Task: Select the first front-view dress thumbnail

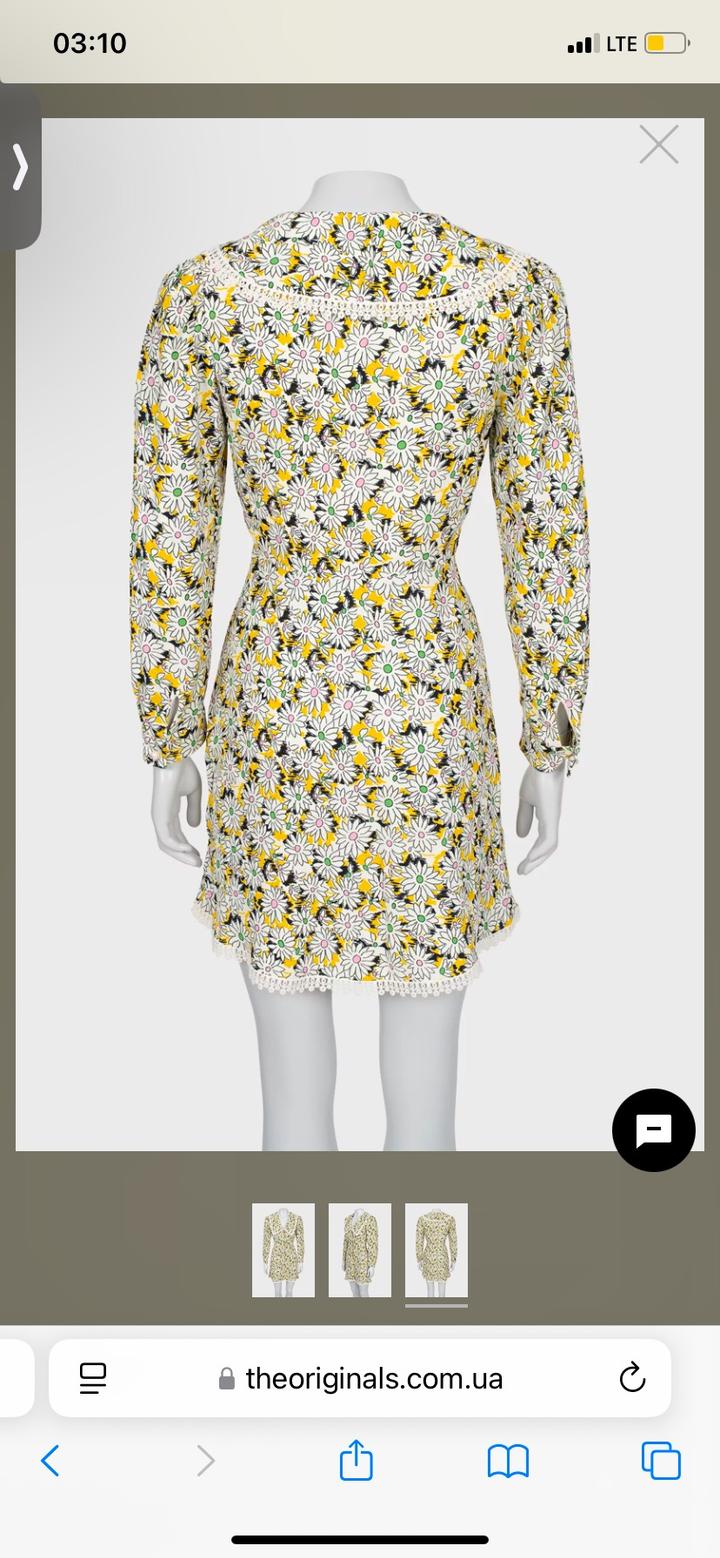Action: click(x=283, y=1250)
